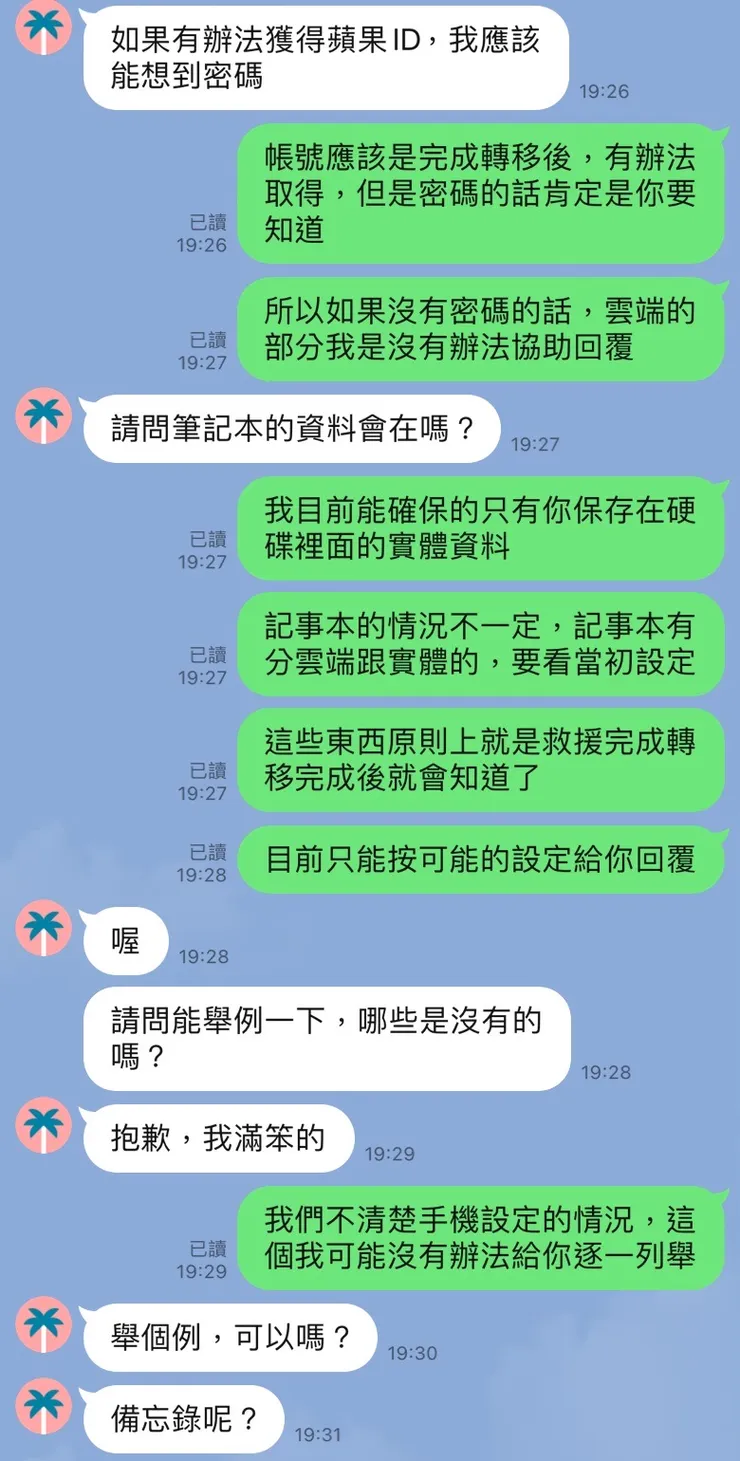
Task: Click the avatar beside '舉個例，可以嗎？'
Action: (44, 1327)
